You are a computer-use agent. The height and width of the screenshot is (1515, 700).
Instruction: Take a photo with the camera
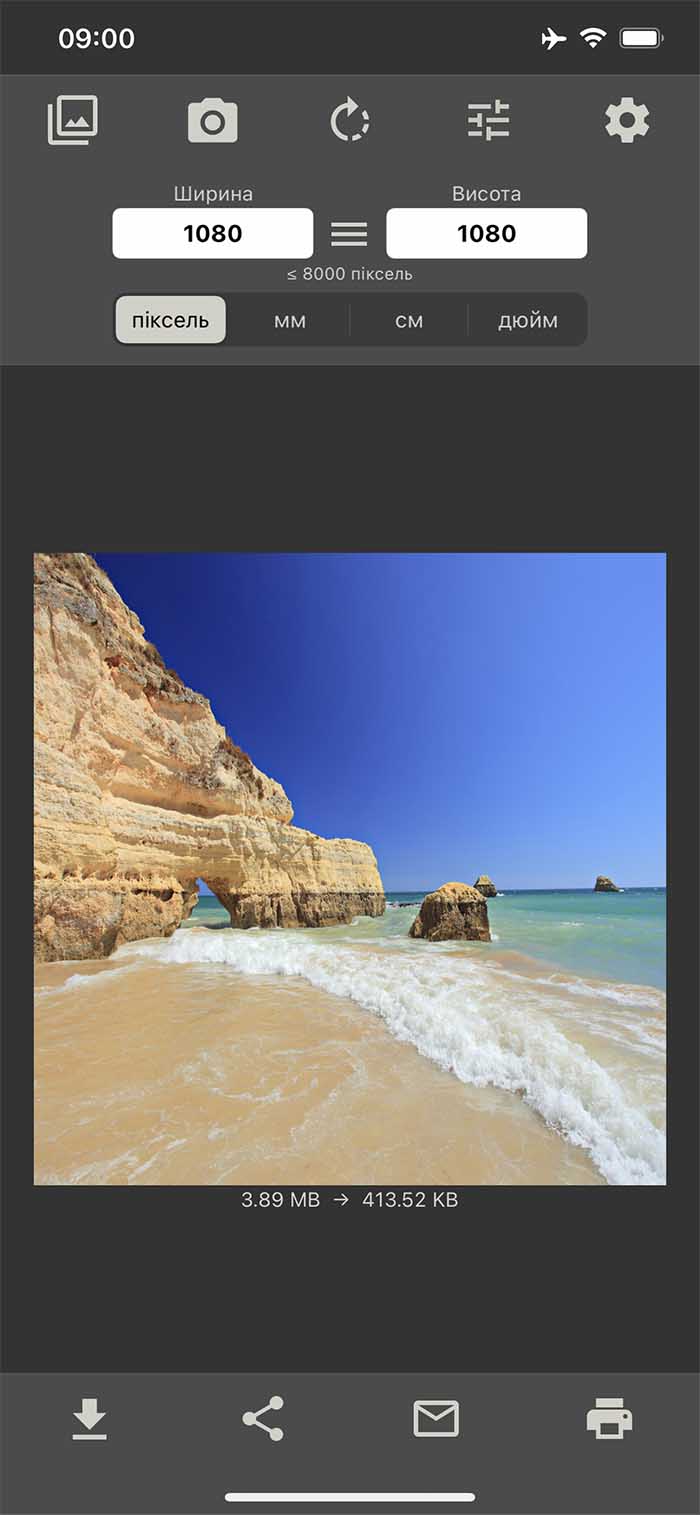pos(212,121)
